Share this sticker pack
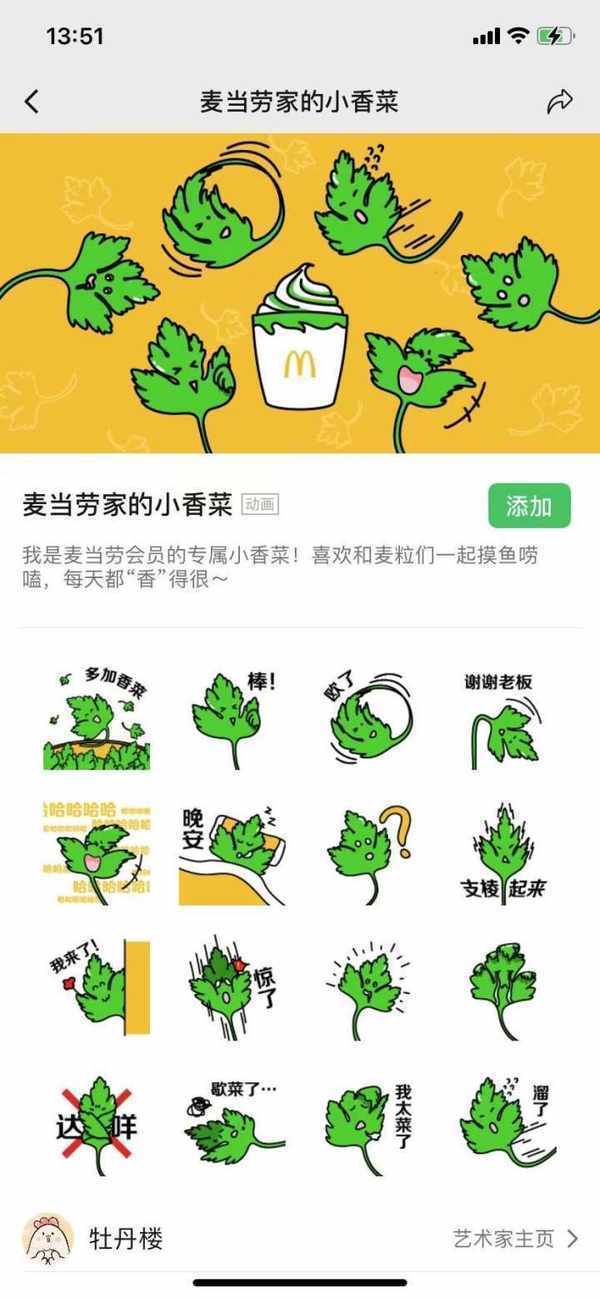This screenshot has width=600, height=1298. click(x=560, y=101)
